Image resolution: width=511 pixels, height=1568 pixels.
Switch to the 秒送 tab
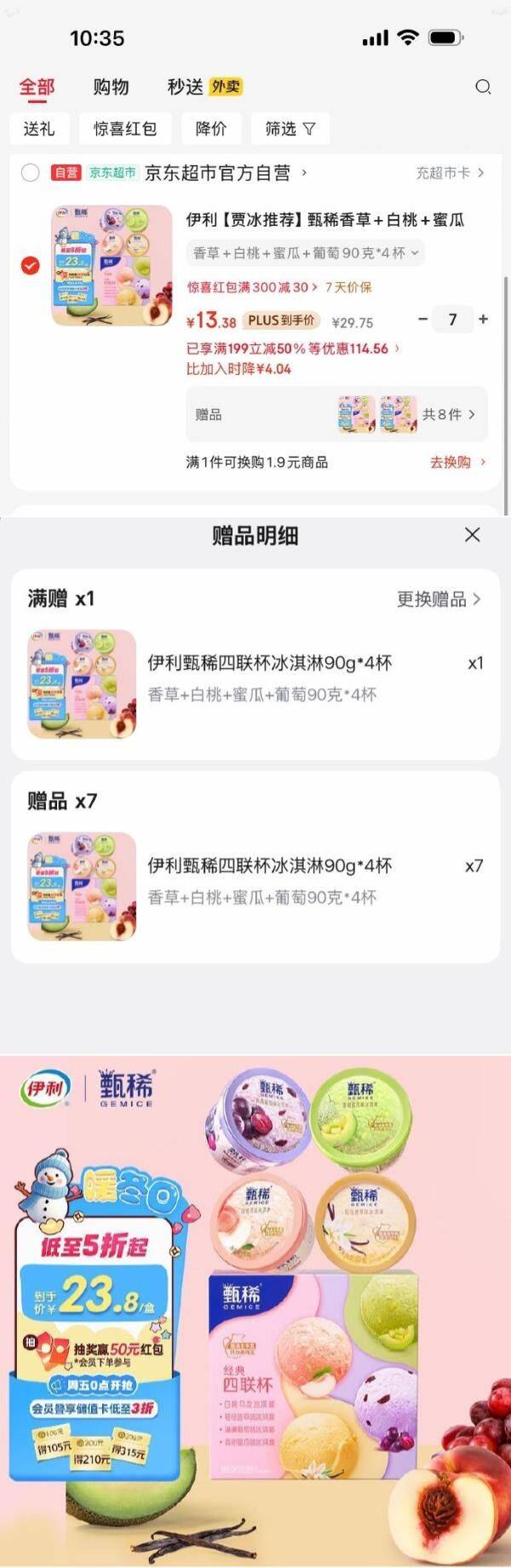pos(186,87)
